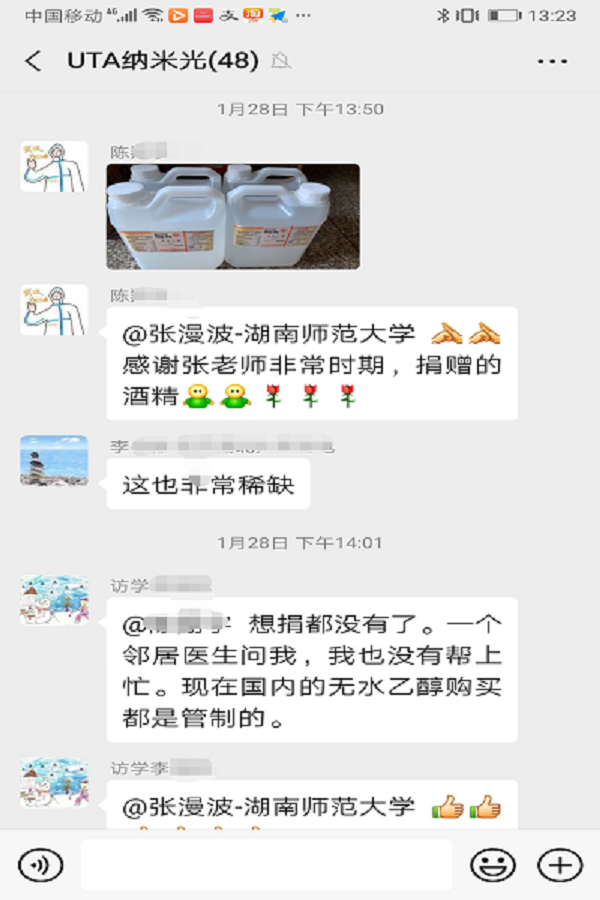This screenshot has width=600, height=900.
Task: Tap avatar next to 想捐都没有了 message
Action: (54, 600)
